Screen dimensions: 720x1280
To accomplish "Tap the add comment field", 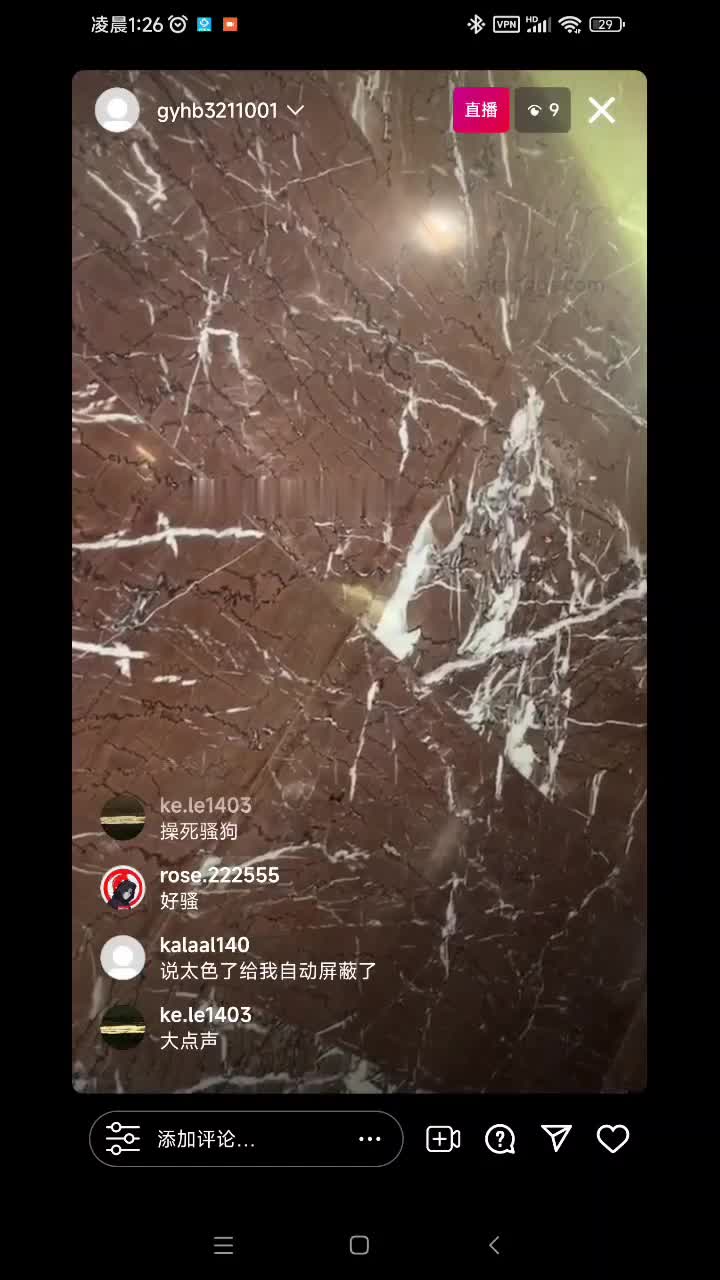I will [x=250, y=1139].
